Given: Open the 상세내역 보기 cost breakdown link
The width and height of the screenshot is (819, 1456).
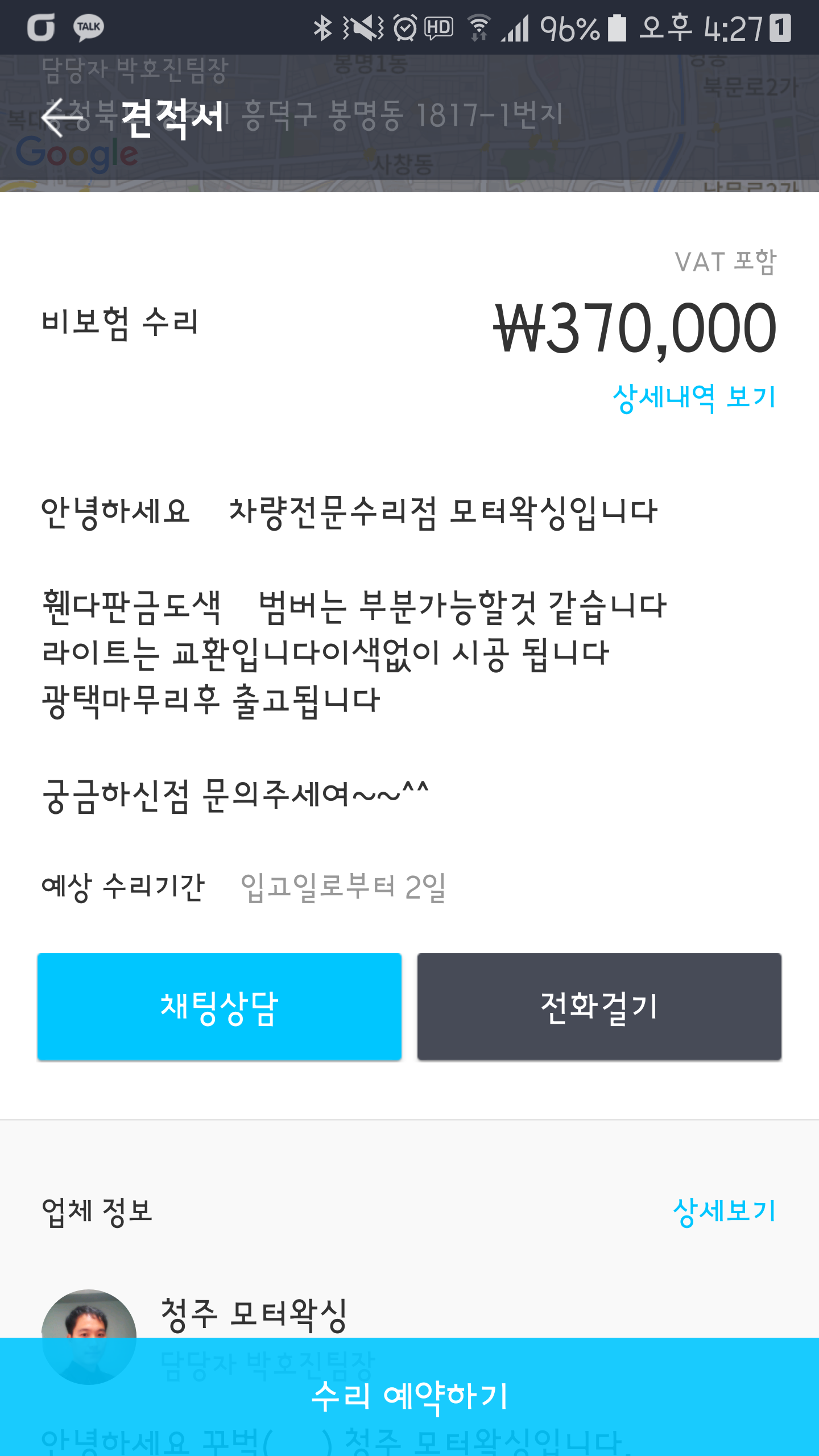Looking at the screenshot, I should pos(694,398).
